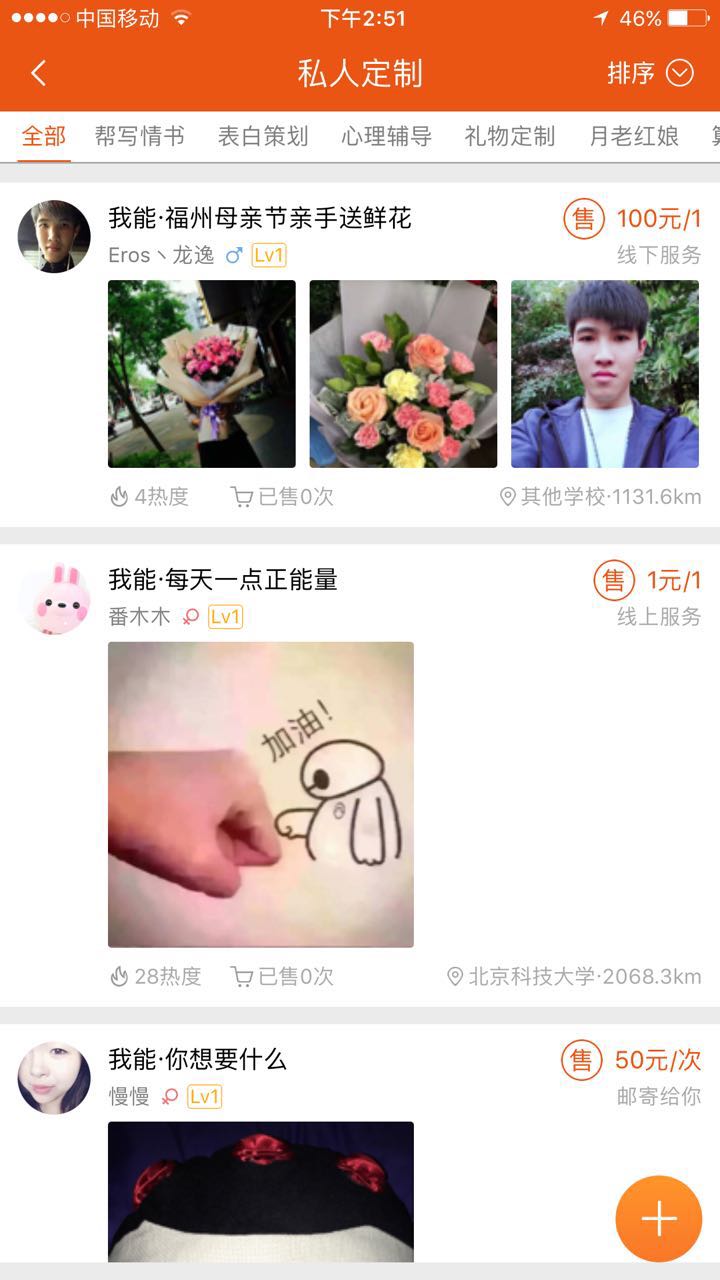This screenshot has height=1280, width=720.
Task: Go back using the top-left arrow
Action: pos(38,73)
